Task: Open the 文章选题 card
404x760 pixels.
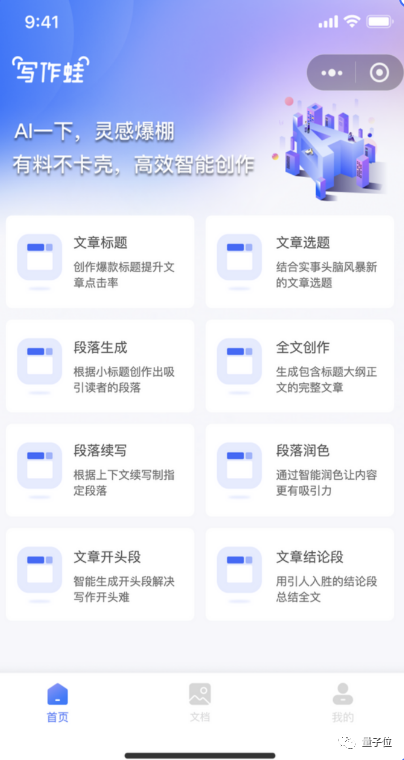Action: pyautogui.click(x=300, y=262)
